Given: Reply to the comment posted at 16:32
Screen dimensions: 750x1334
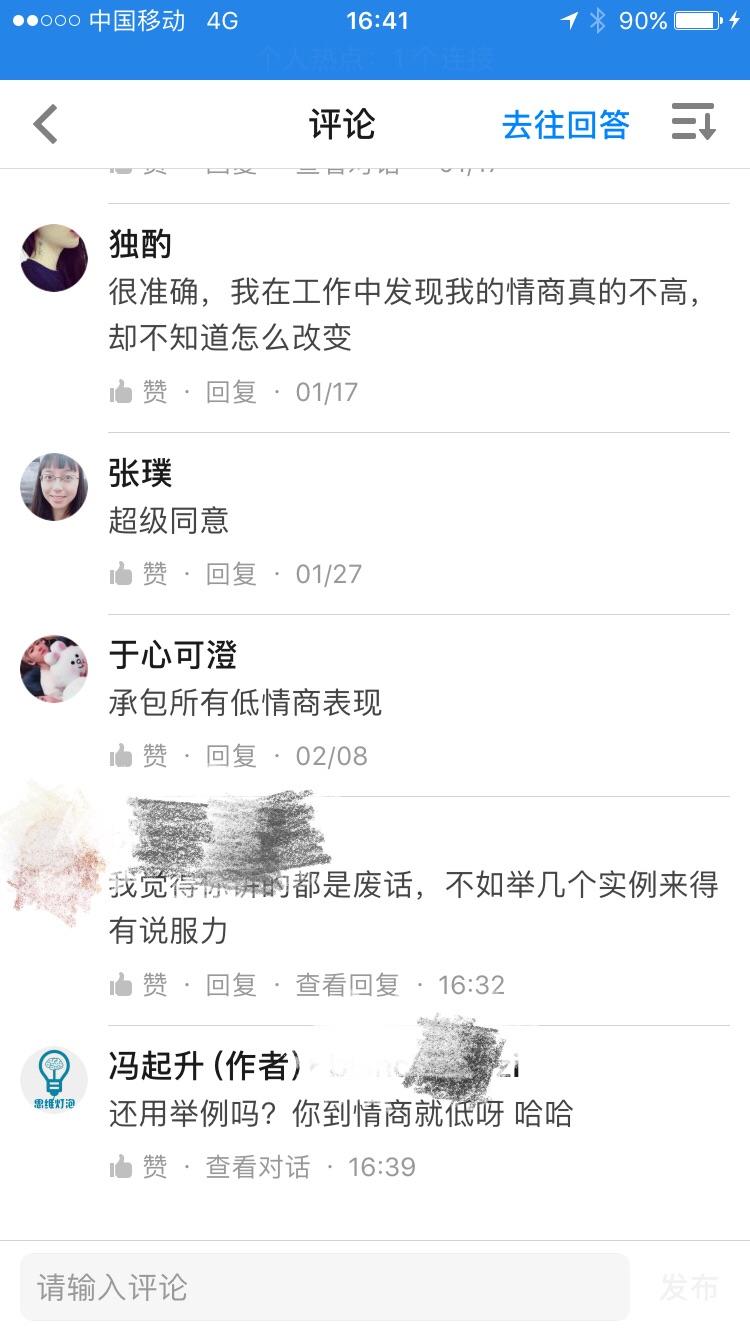Looking at the screenshot, I should 231,985.
